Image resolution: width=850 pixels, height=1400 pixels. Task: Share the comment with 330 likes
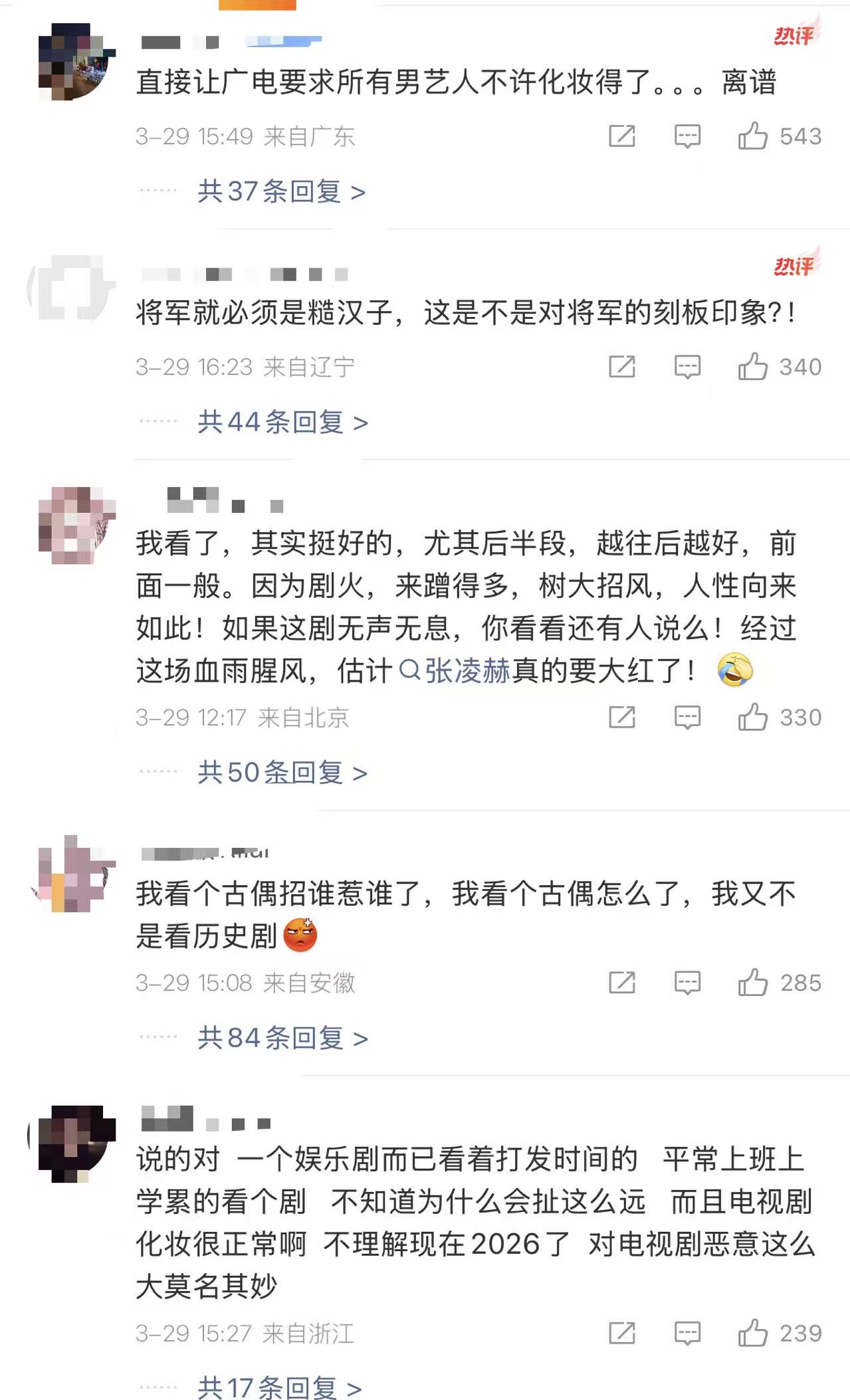click(622, 718)
